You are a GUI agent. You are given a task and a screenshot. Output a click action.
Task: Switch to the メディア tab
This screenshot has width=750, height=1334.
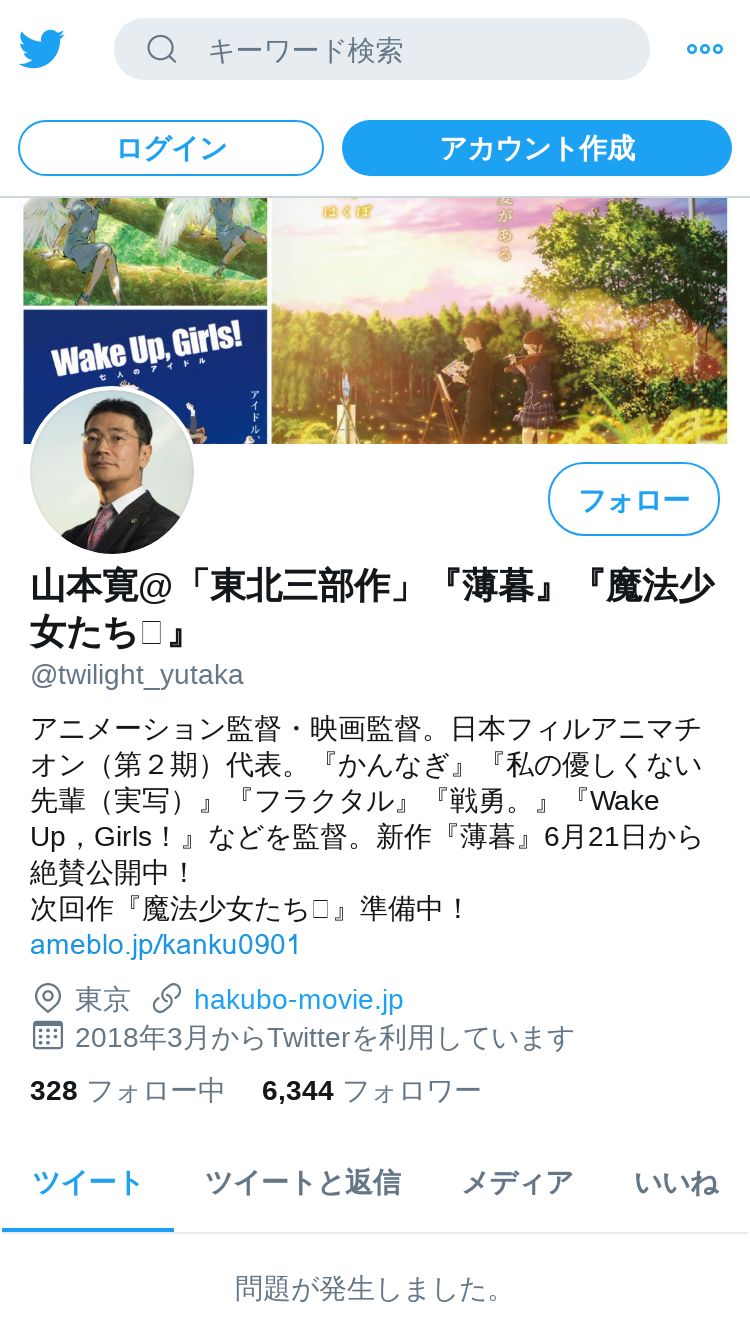pyautogui.click(x=517, y=1183)
